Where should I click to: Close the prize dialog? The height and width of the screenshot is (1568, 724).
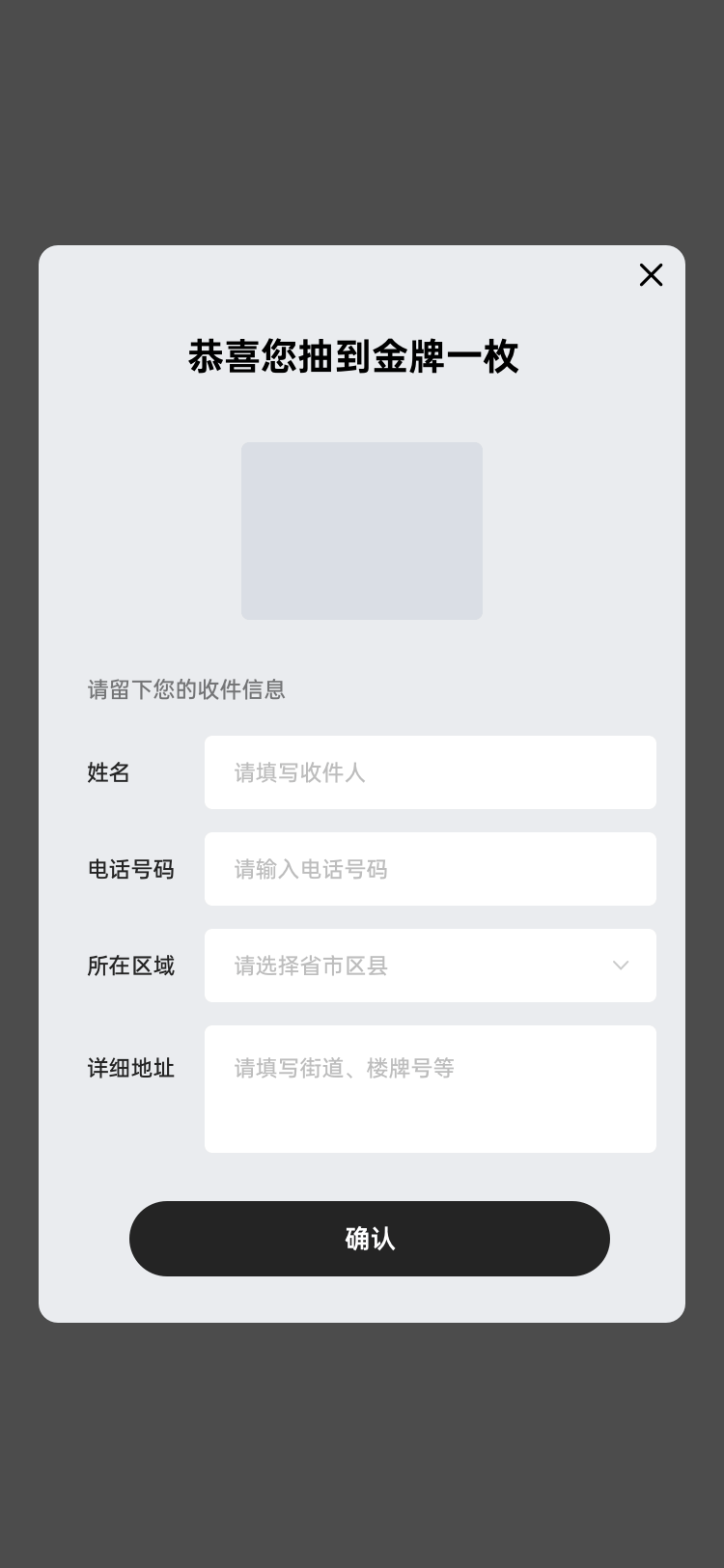[651, 275]
